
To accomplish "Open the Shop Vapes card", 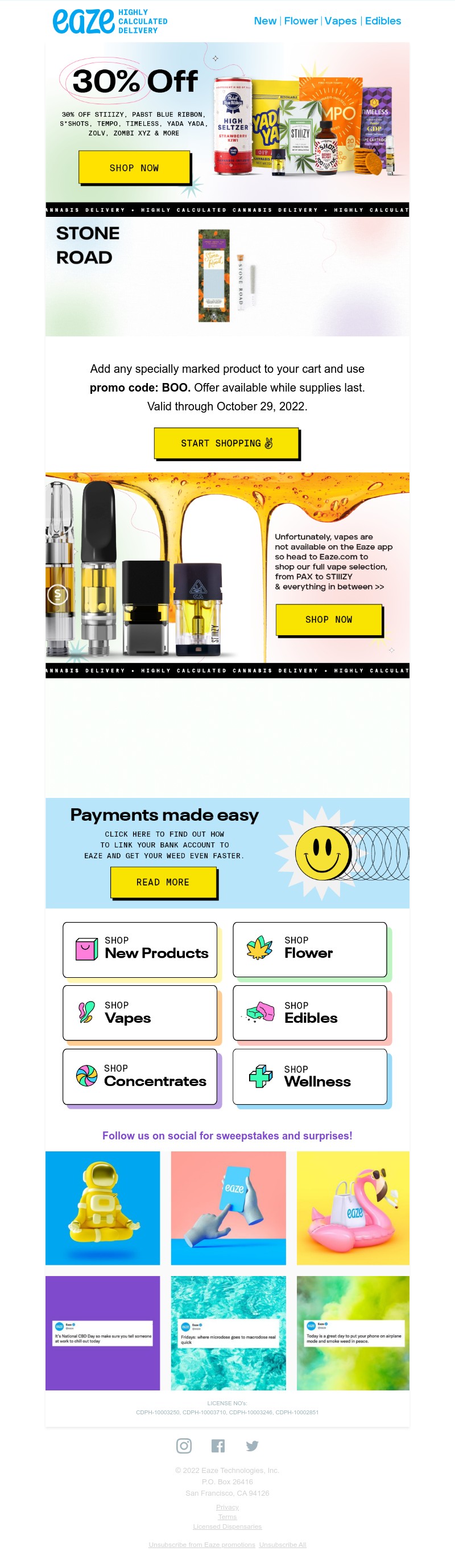I will [140, 1013].
